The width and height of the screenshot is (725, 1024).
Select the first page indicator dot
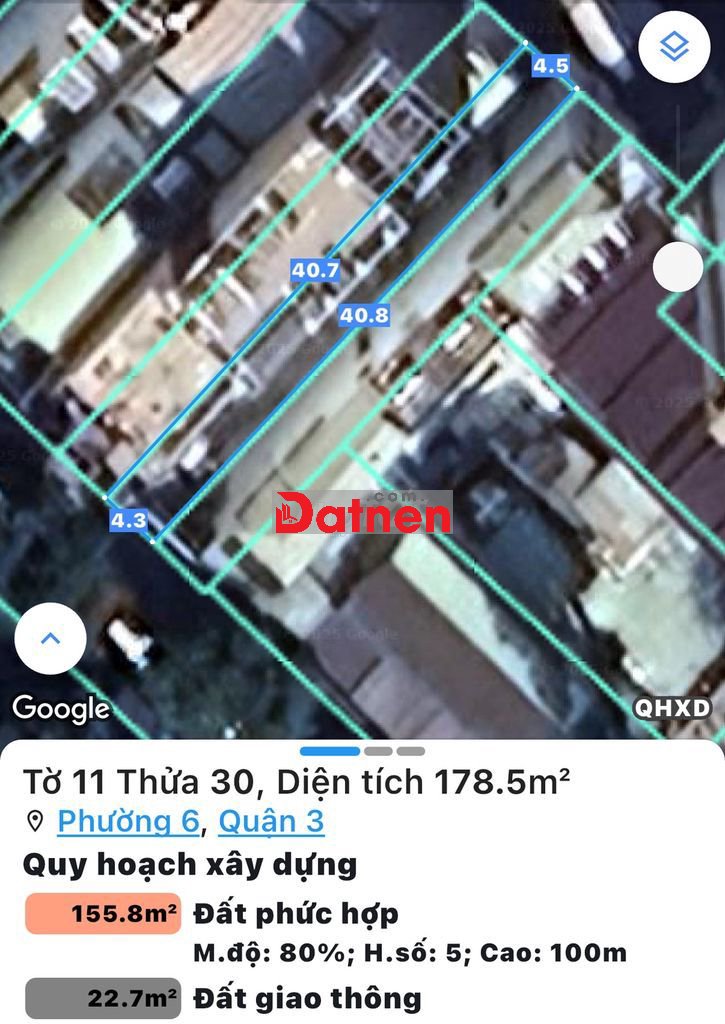tap(330, 750)
